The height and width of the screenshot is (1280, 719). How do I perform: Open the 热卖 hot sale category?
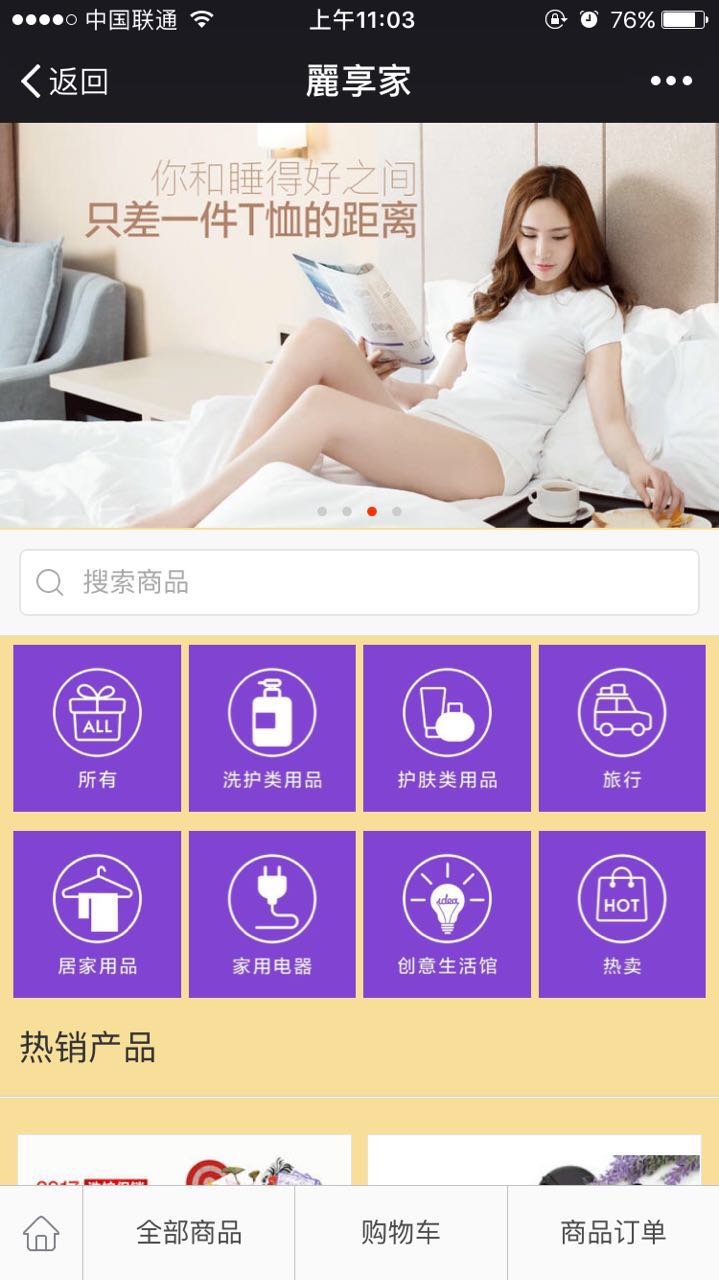coord(622,914)
